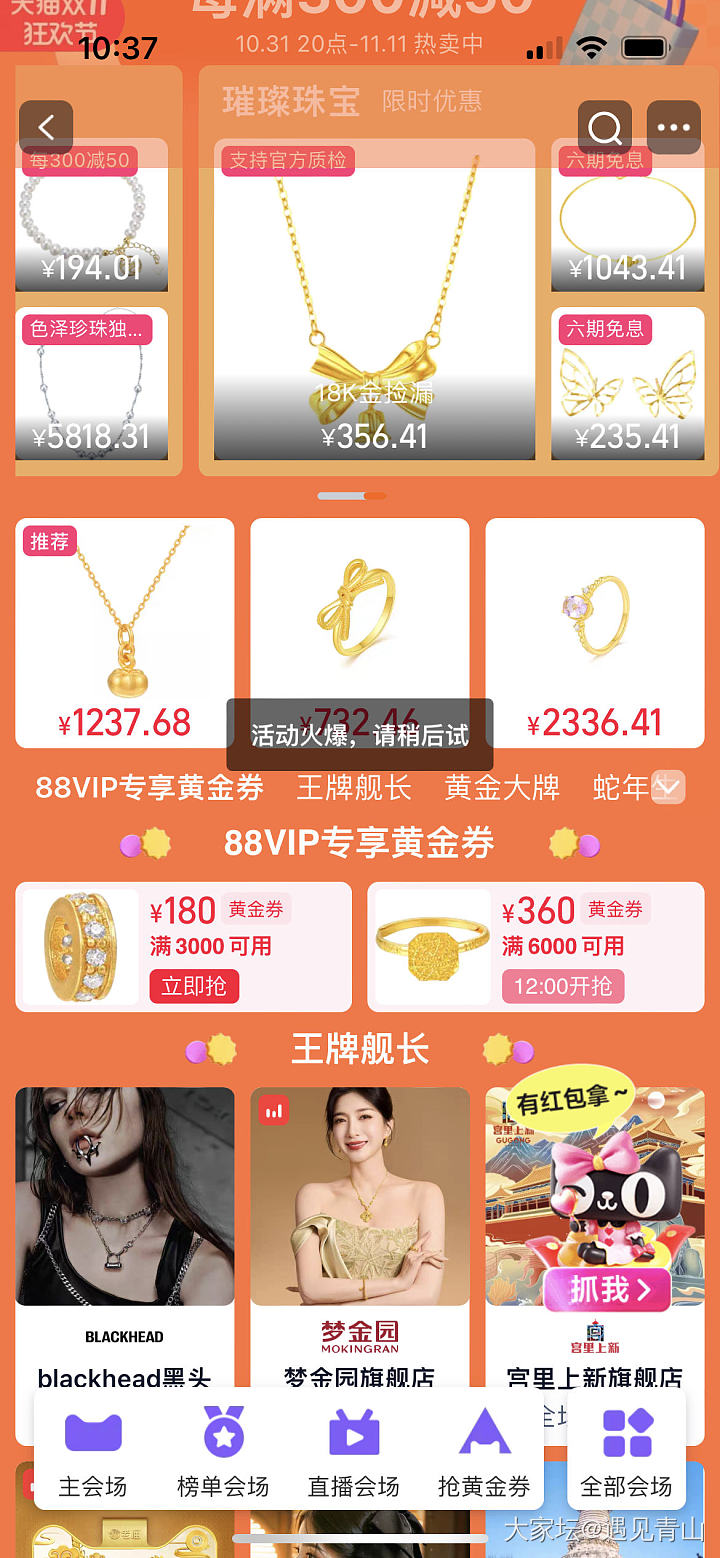This screenshot has width=720, height=1558.
Task: Open the three-dot overflow menu
Action: coord(673,127)
